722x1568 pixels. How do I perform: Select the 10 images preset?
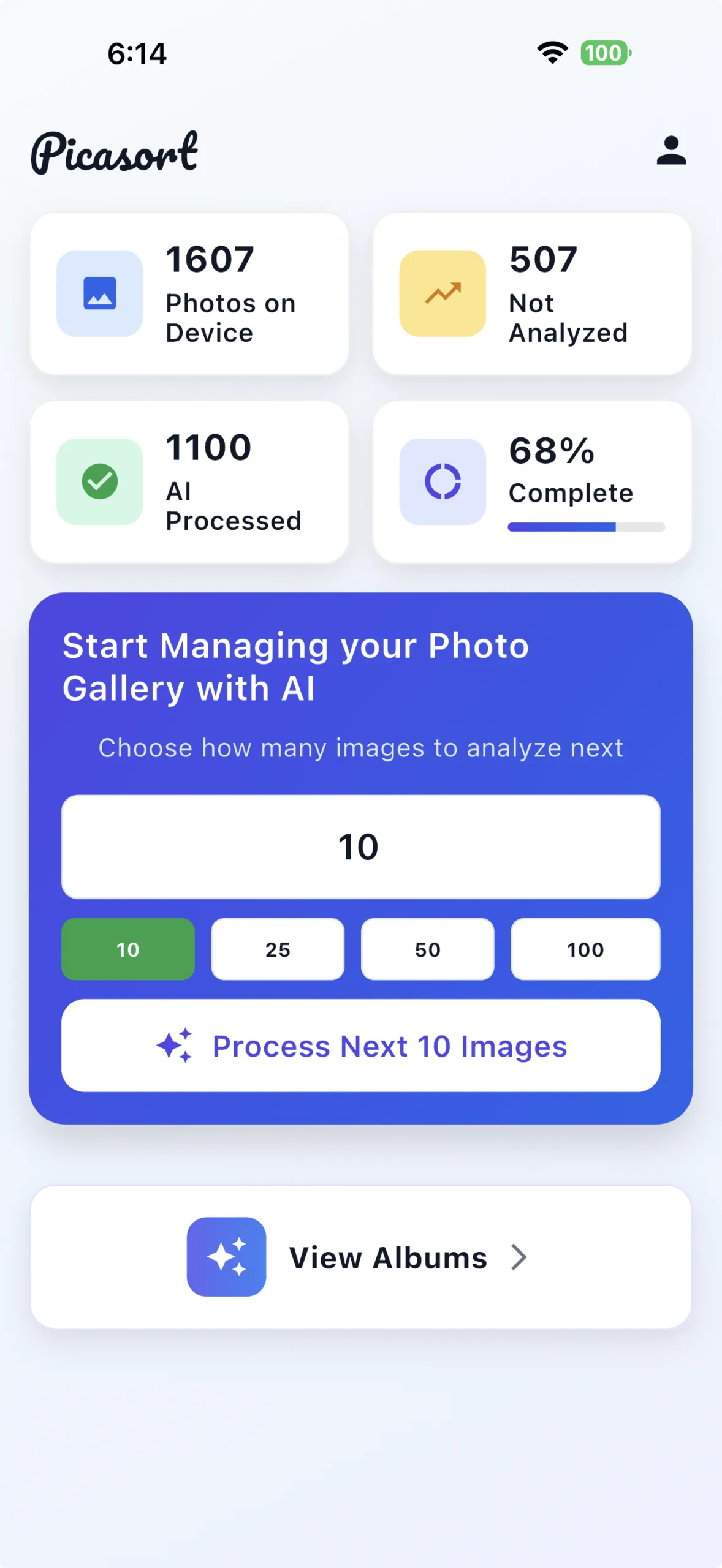click(x=128, y=949)
